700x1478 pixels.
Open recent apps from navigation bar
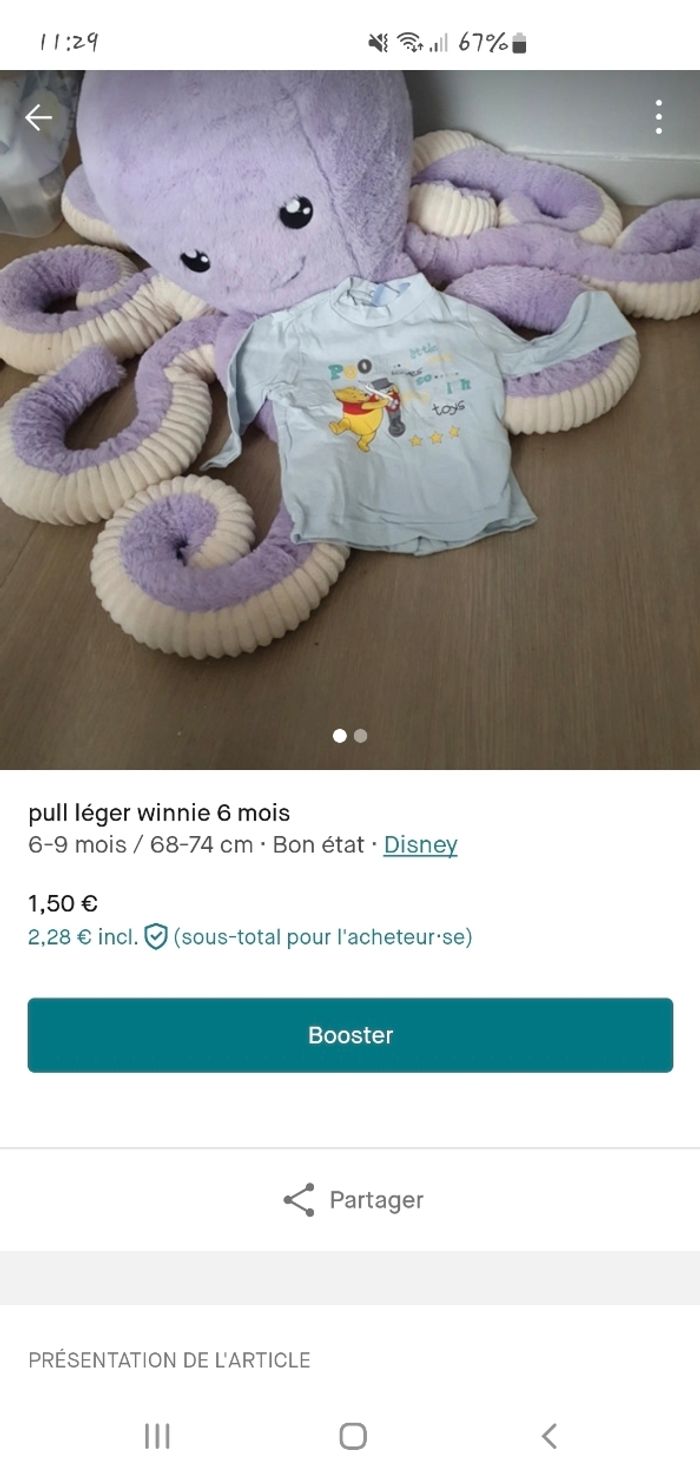coord(157,1436)
